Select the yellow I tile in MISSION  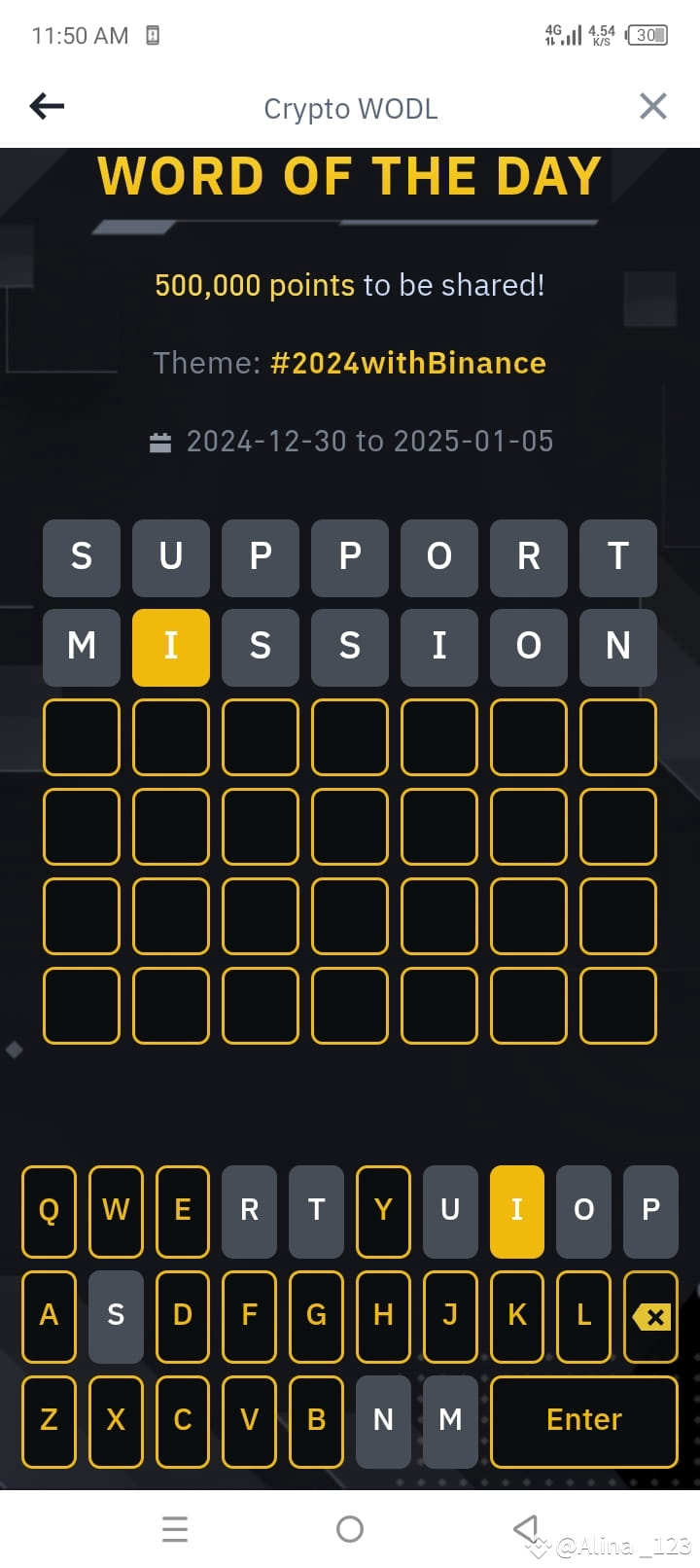[x=170, y=647]
